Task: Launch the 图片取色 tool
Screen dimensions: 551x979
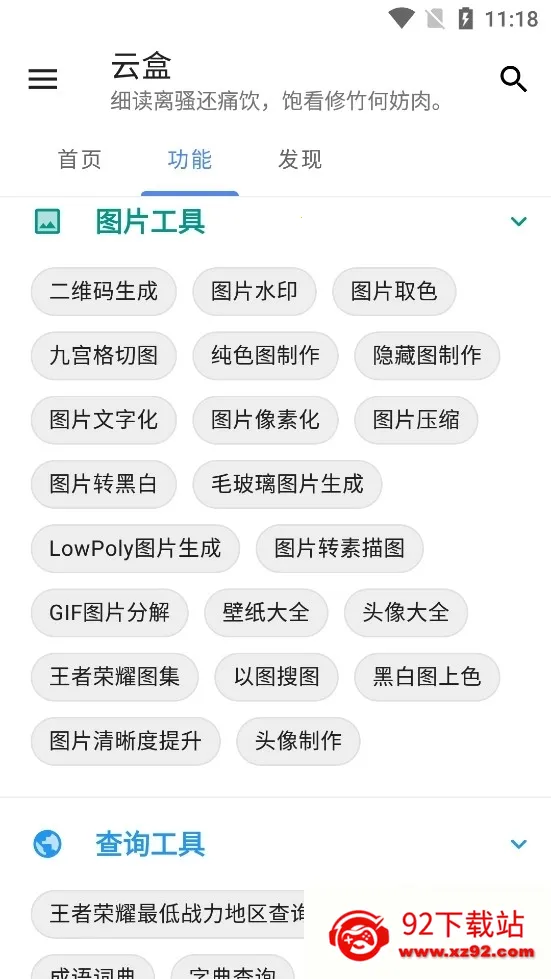Action: pos(394,292)
